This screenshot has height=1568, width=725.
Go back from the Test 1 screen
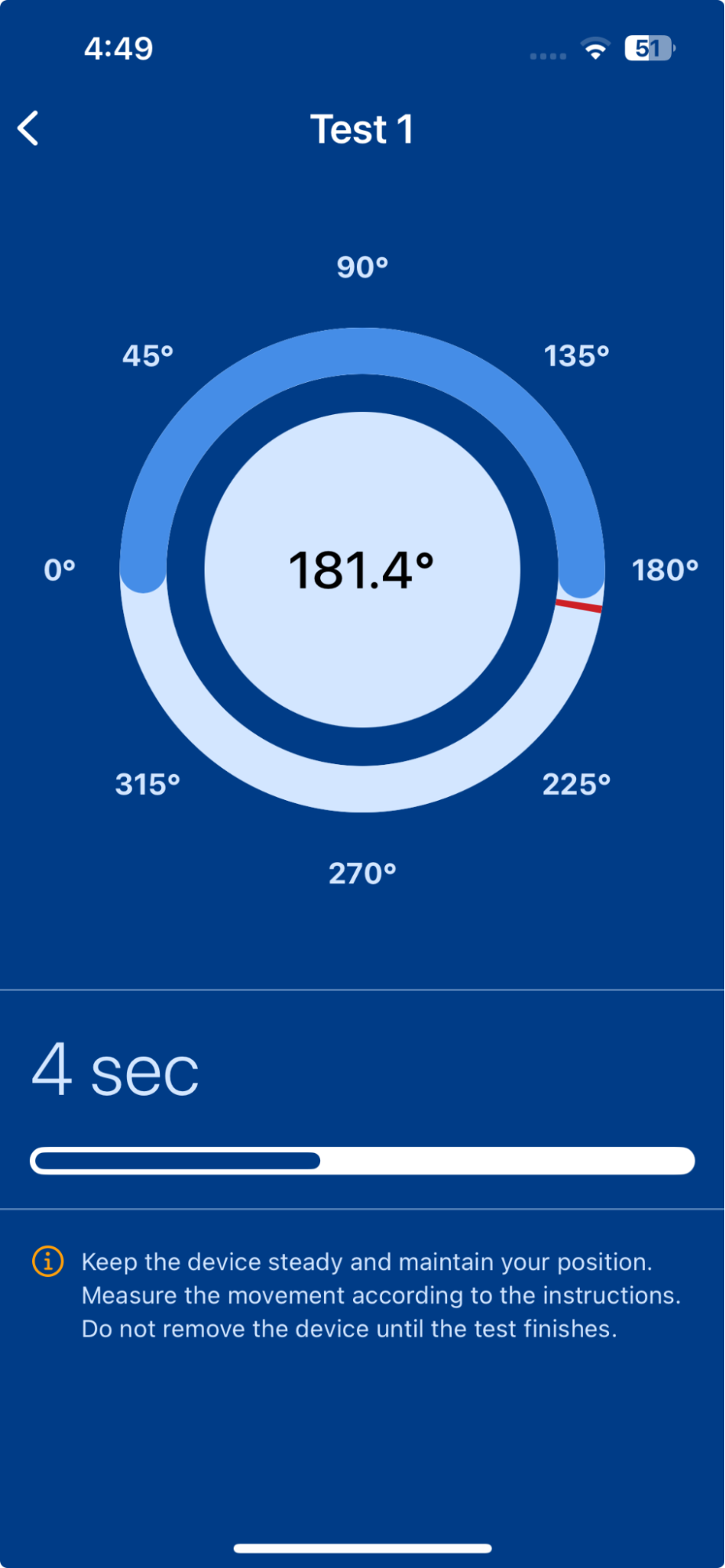[x=28, y=129]
